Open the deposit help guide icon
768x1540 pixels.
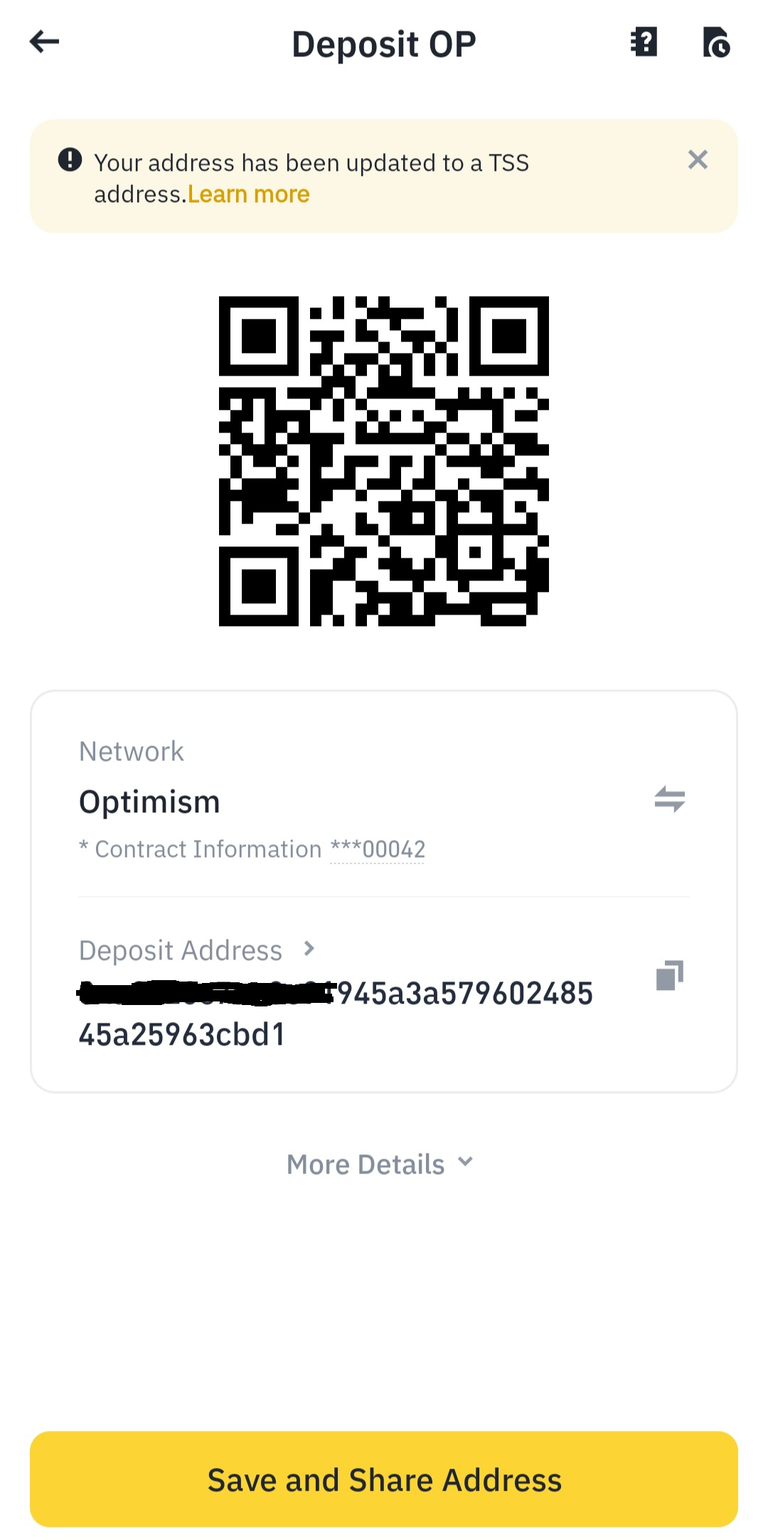644,42
